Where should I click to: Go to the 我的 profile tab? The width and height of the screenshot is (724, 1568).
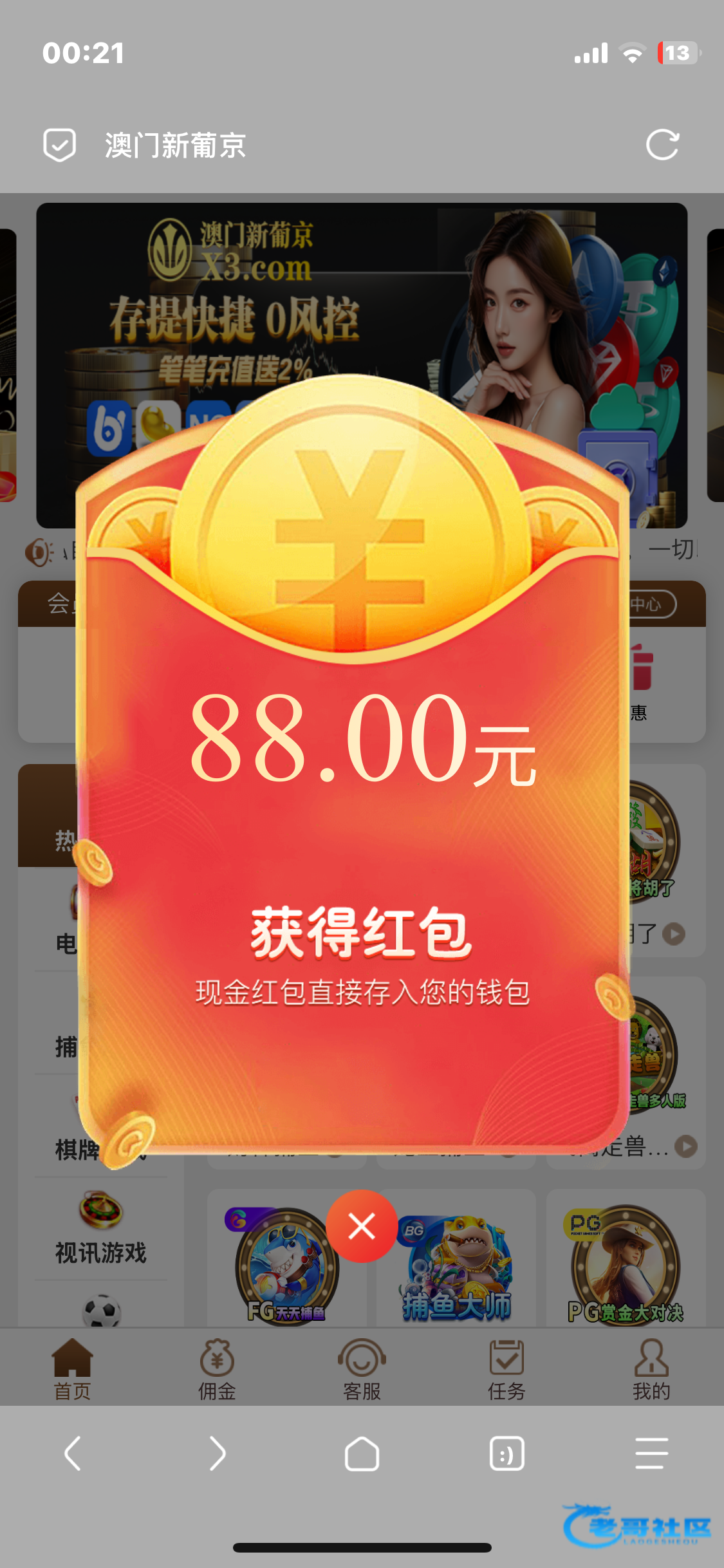[x=651, y=1369]
